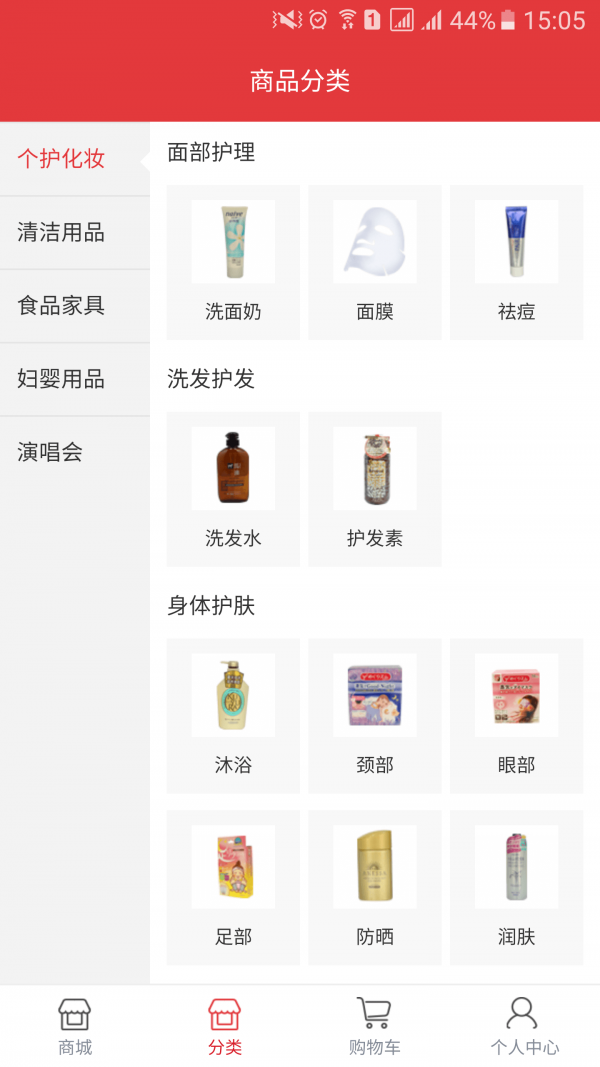This screenshot has height=1067, width=600.
Task: Open the 购物车 shopping cart tab
Action: (375, 1026)
